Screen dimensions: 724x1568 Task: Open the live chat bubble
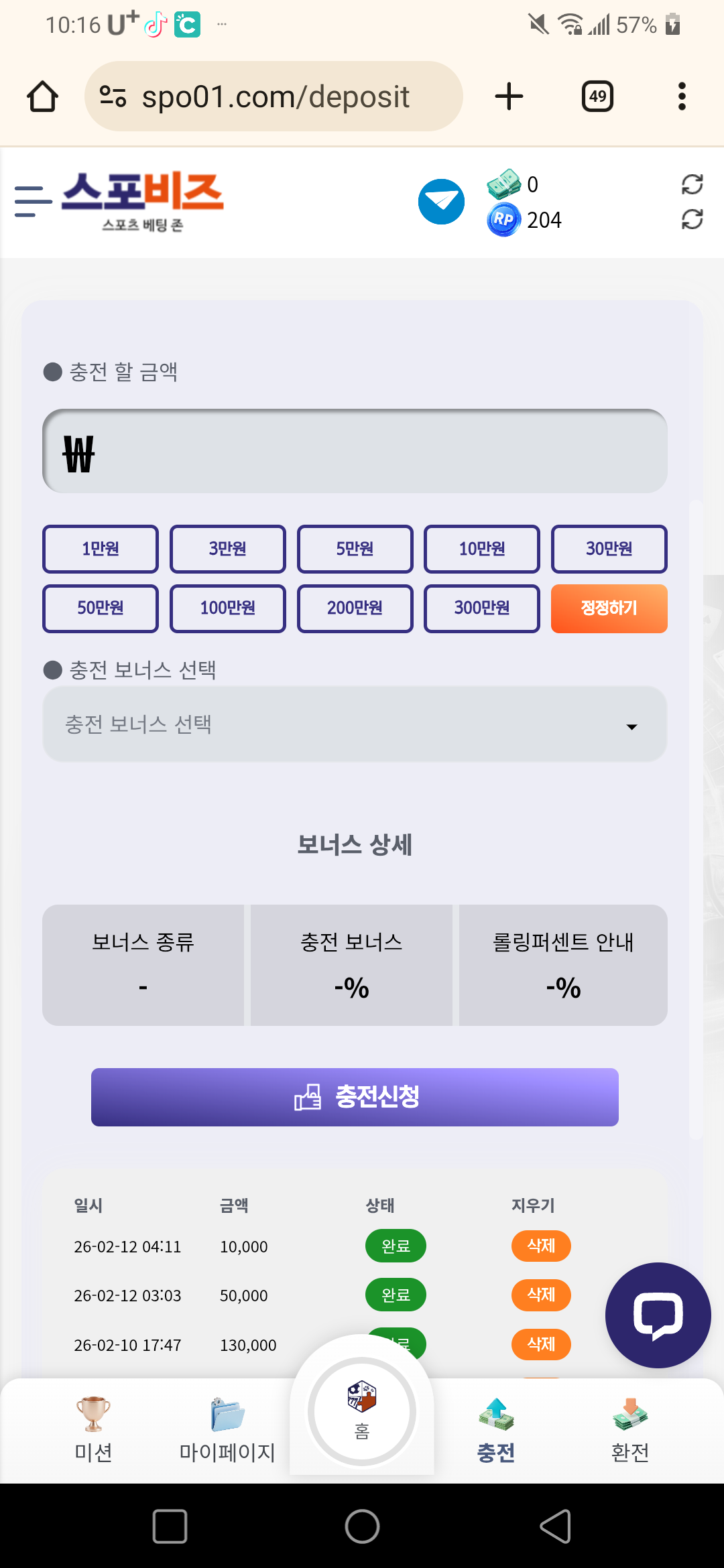(x=657, y=1315)
